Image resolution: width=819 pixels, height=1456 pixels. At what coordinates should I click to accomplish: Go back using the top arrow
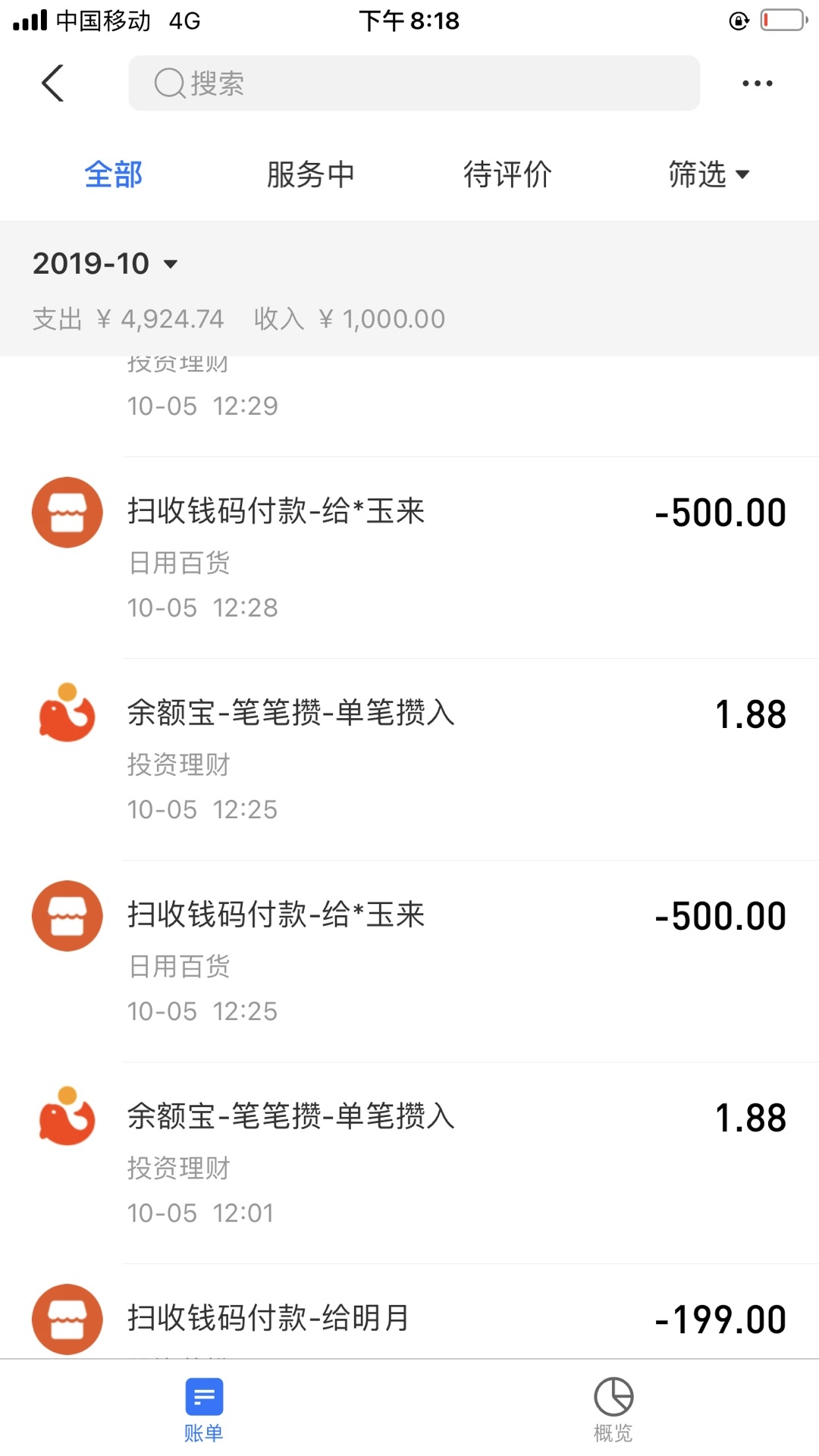(x=52, y=83)
